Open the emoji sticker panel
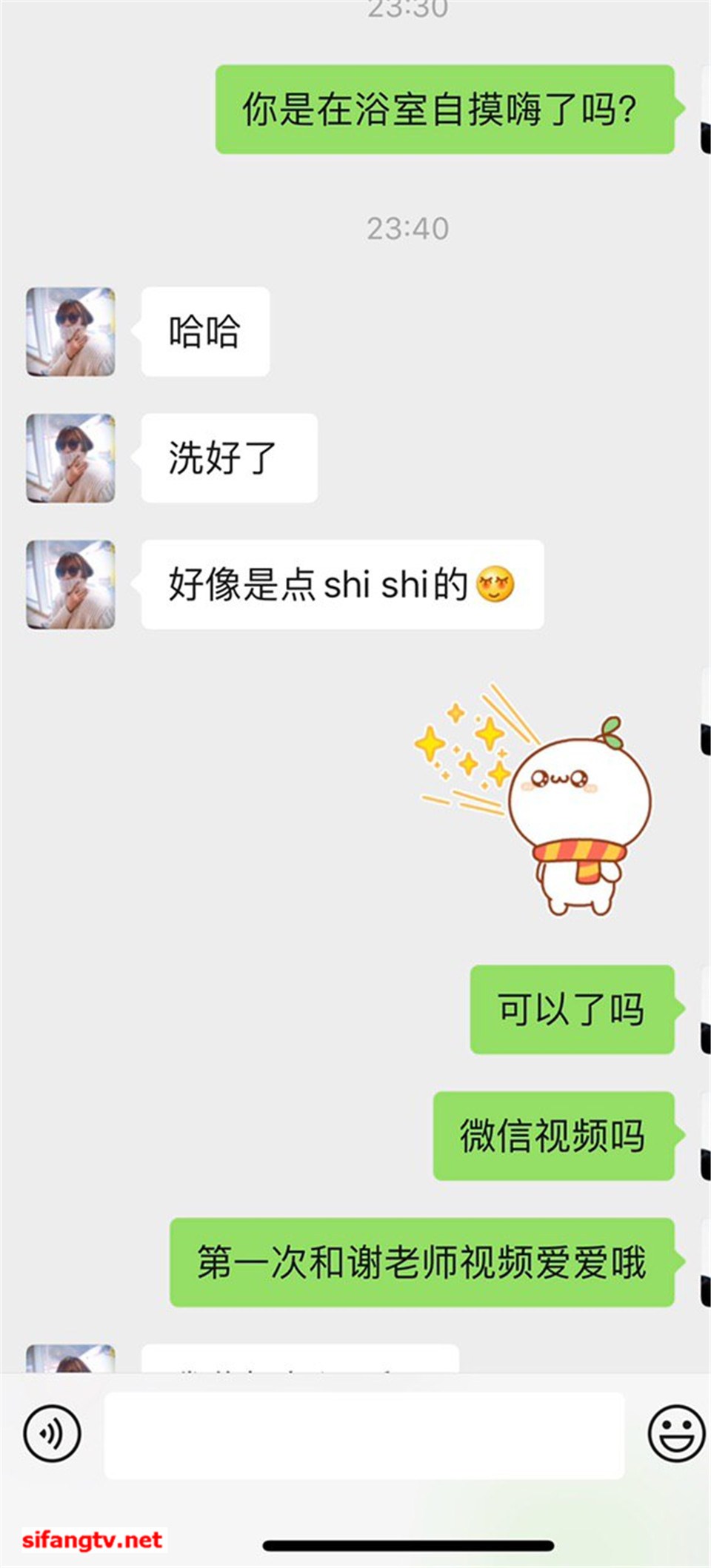The image size is (711, 1568). coord(675,1433)
